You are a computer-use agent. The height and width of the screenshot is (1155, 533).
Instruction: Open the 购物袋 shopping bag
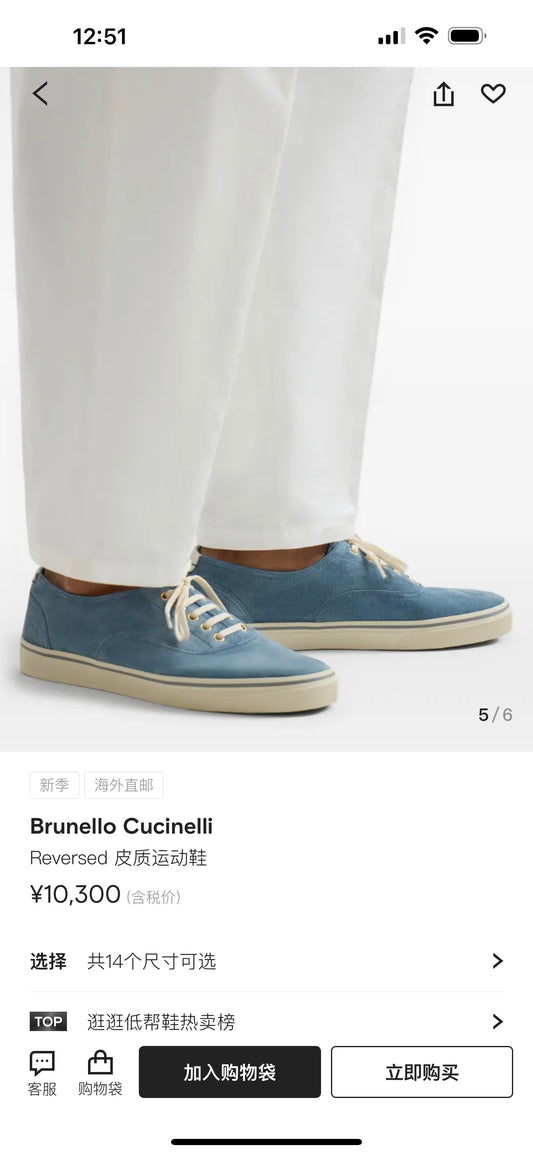pos(100,1073)
